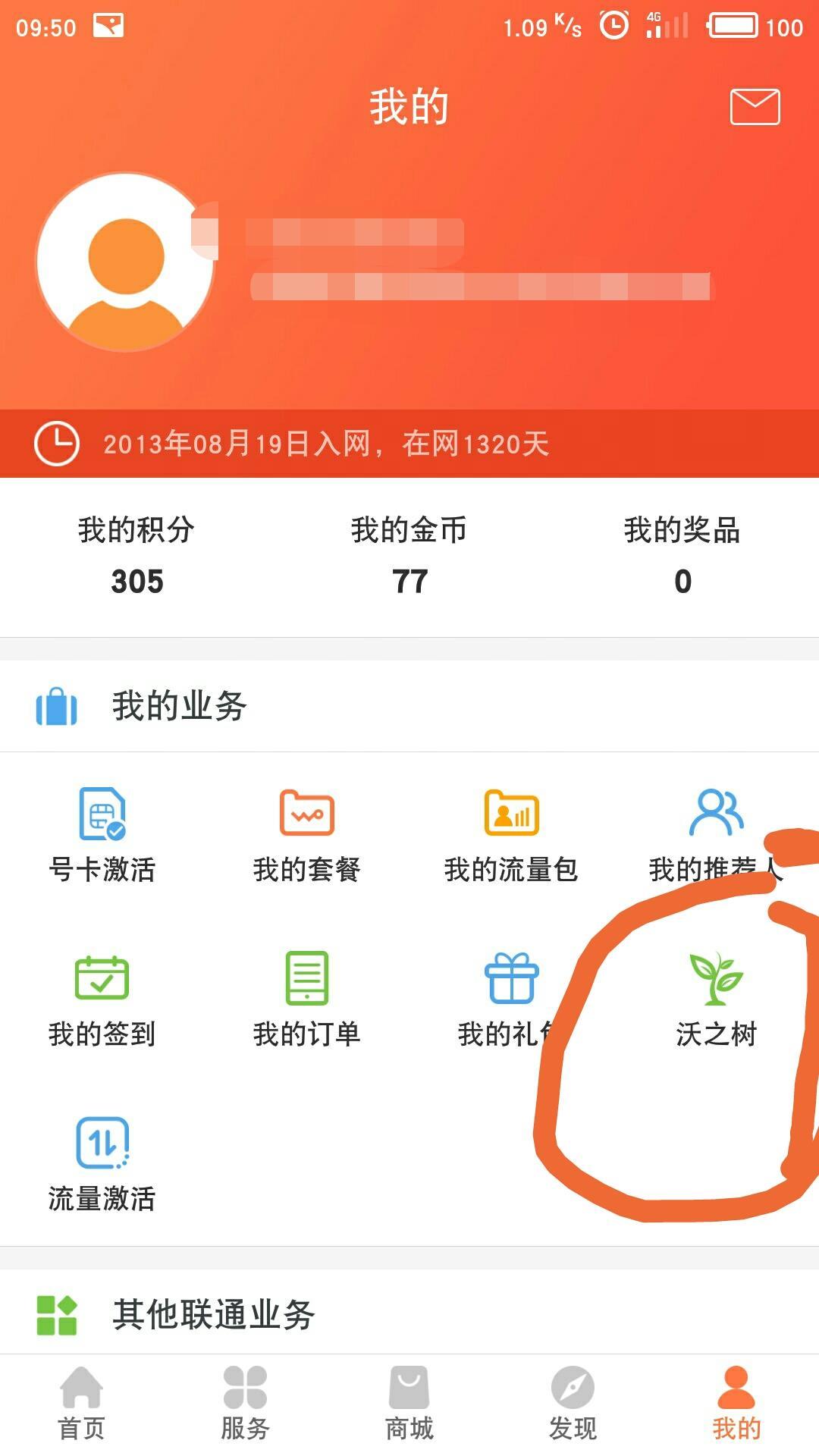Viewport: 819px width, 1456px height.
Task: Switch to the 首页 tab
Action: point(82,1403)
